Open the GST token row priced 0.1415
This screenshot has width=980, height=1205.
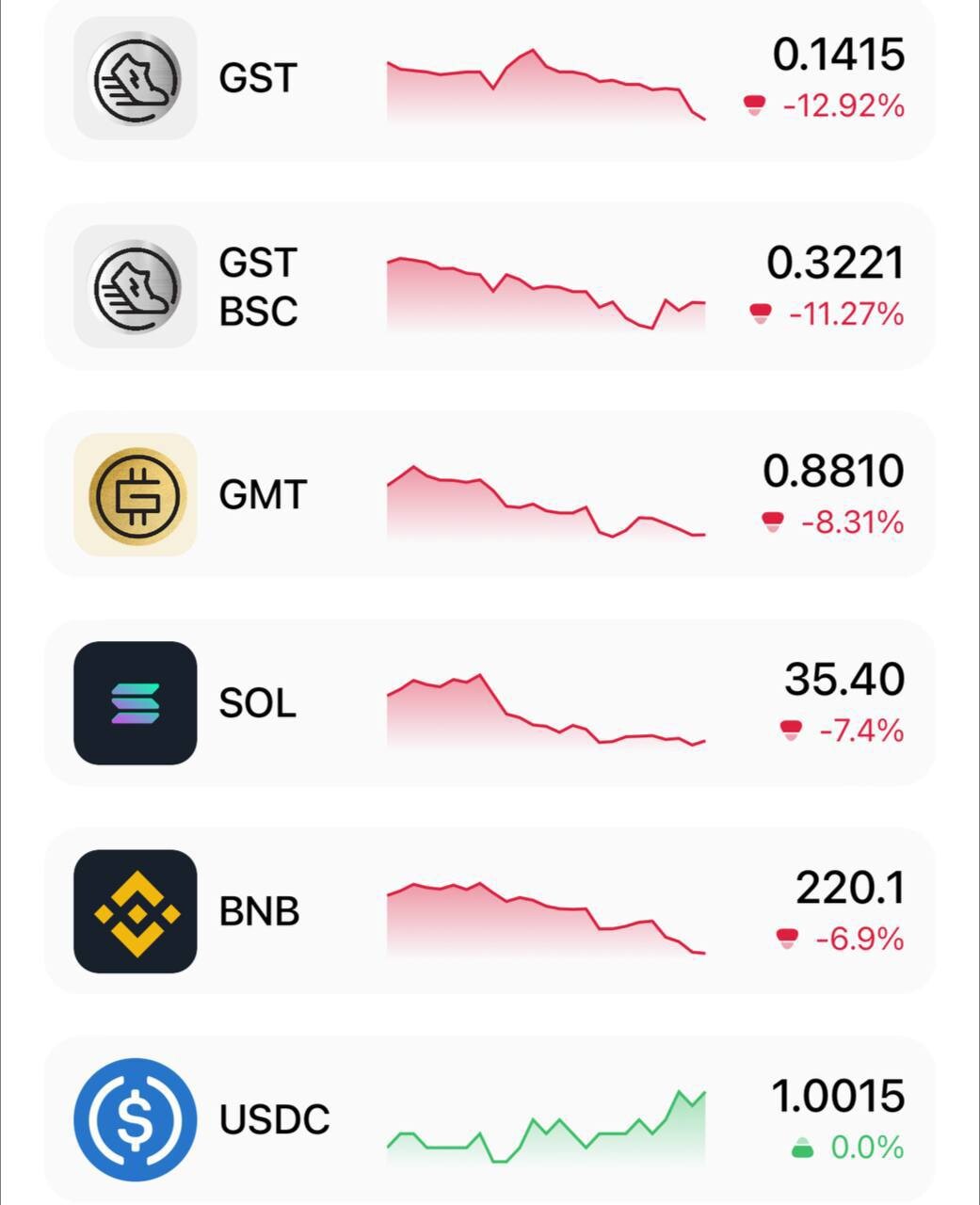coord(490,79)
